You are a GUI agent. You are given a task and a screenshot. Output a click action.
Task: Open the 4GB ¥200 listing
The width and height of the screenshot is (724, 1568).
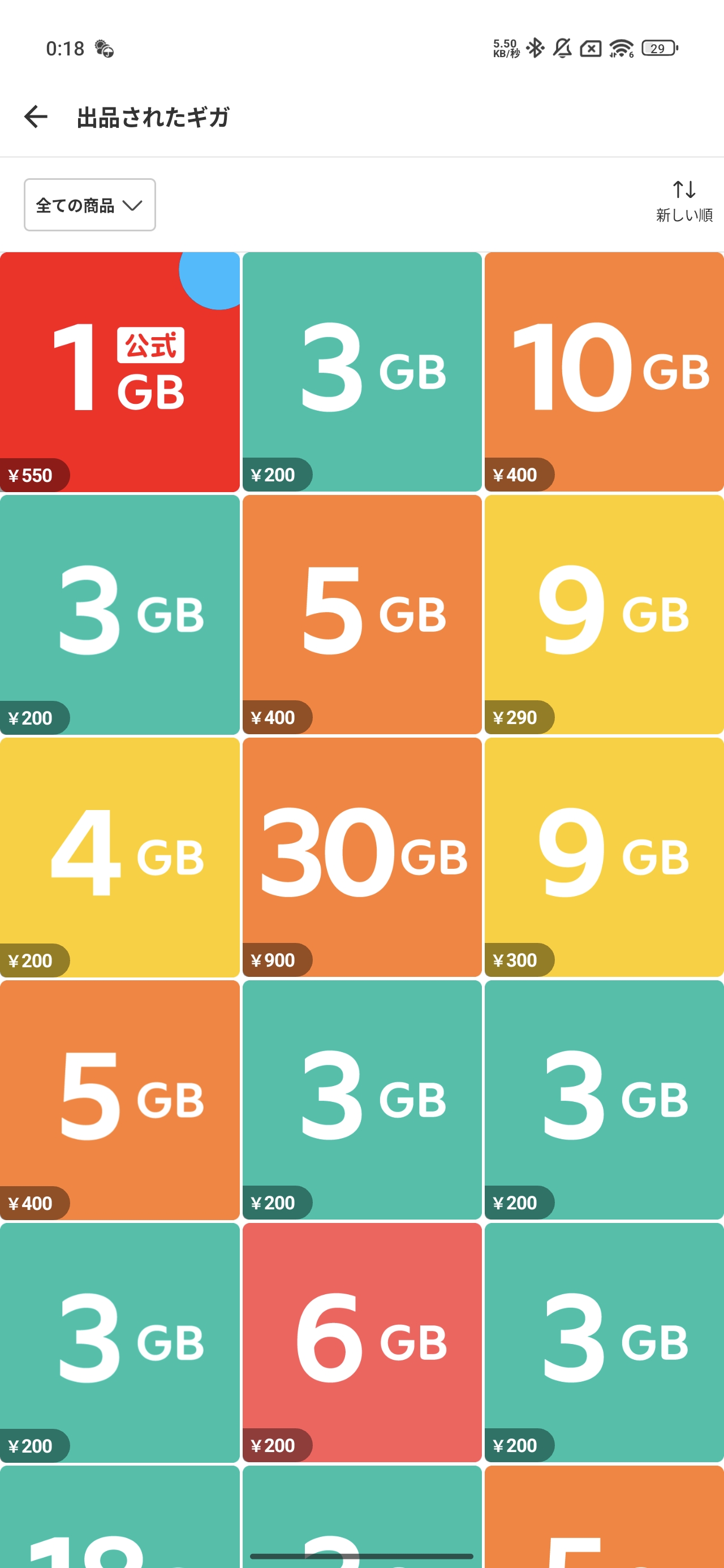[119, 857]
